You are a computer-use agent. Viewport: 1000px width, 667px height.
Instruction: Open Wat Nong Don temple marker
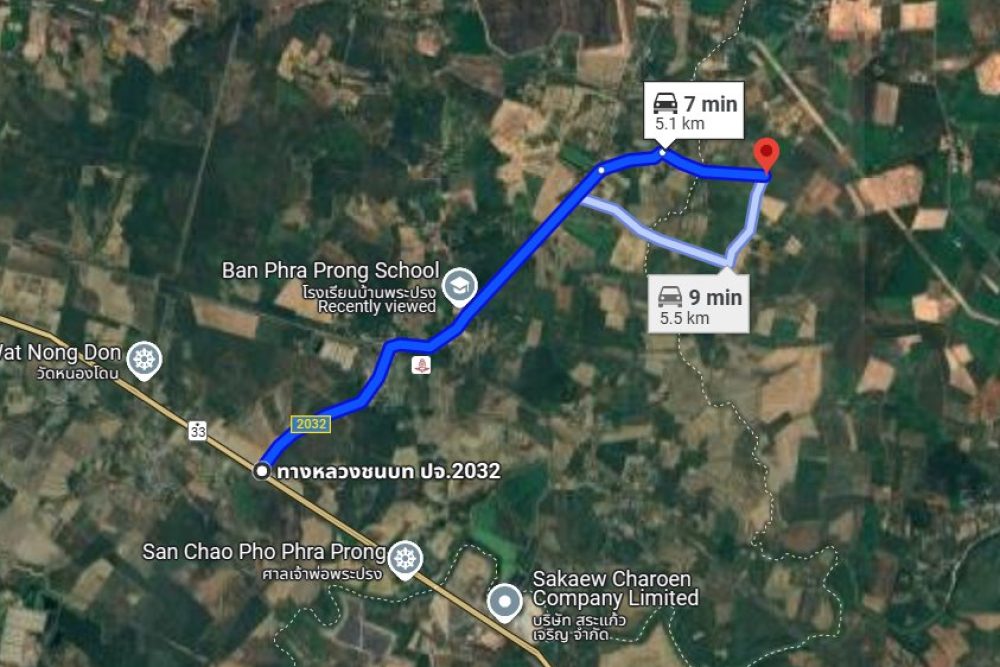146,359
